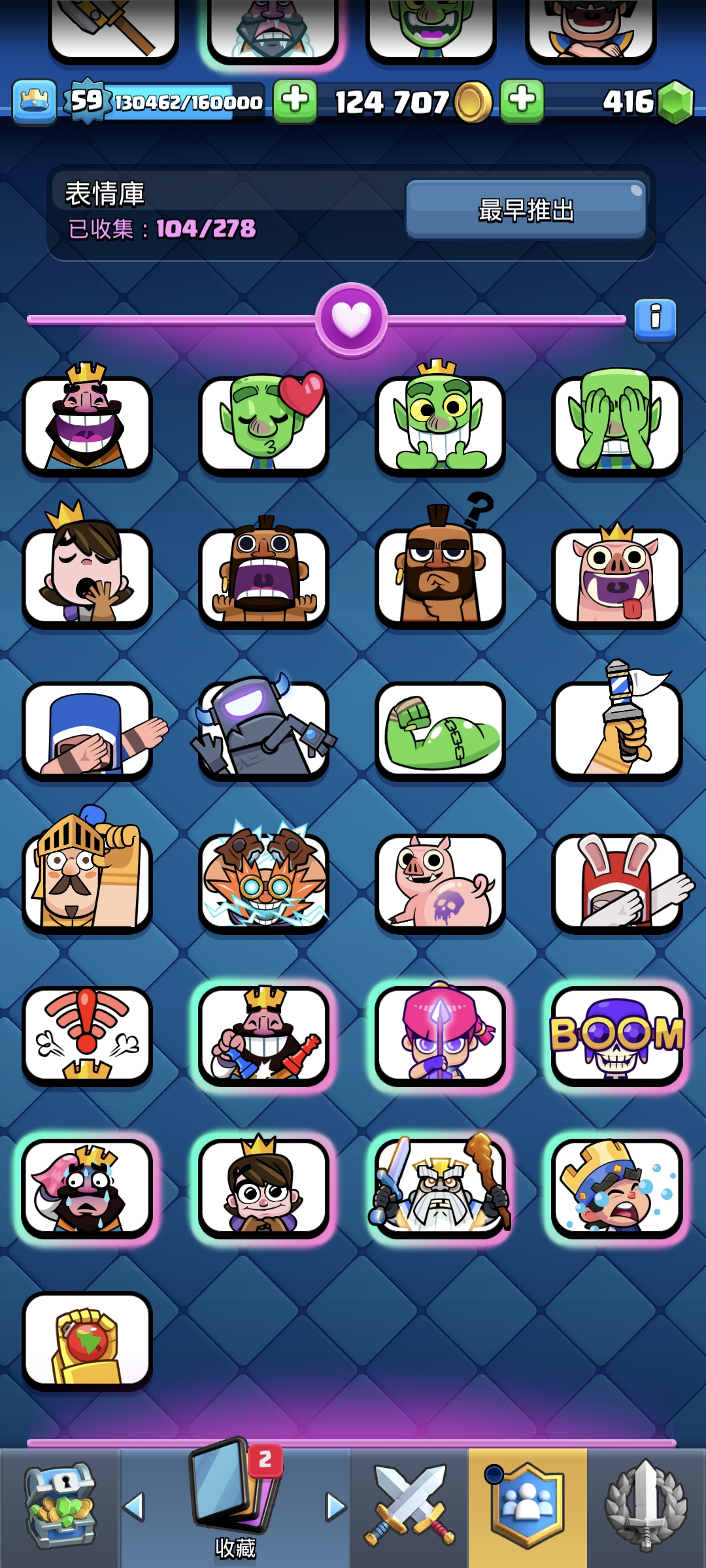
Task: Go to the previous tab with the left arrow
Action: (134, 1507)
